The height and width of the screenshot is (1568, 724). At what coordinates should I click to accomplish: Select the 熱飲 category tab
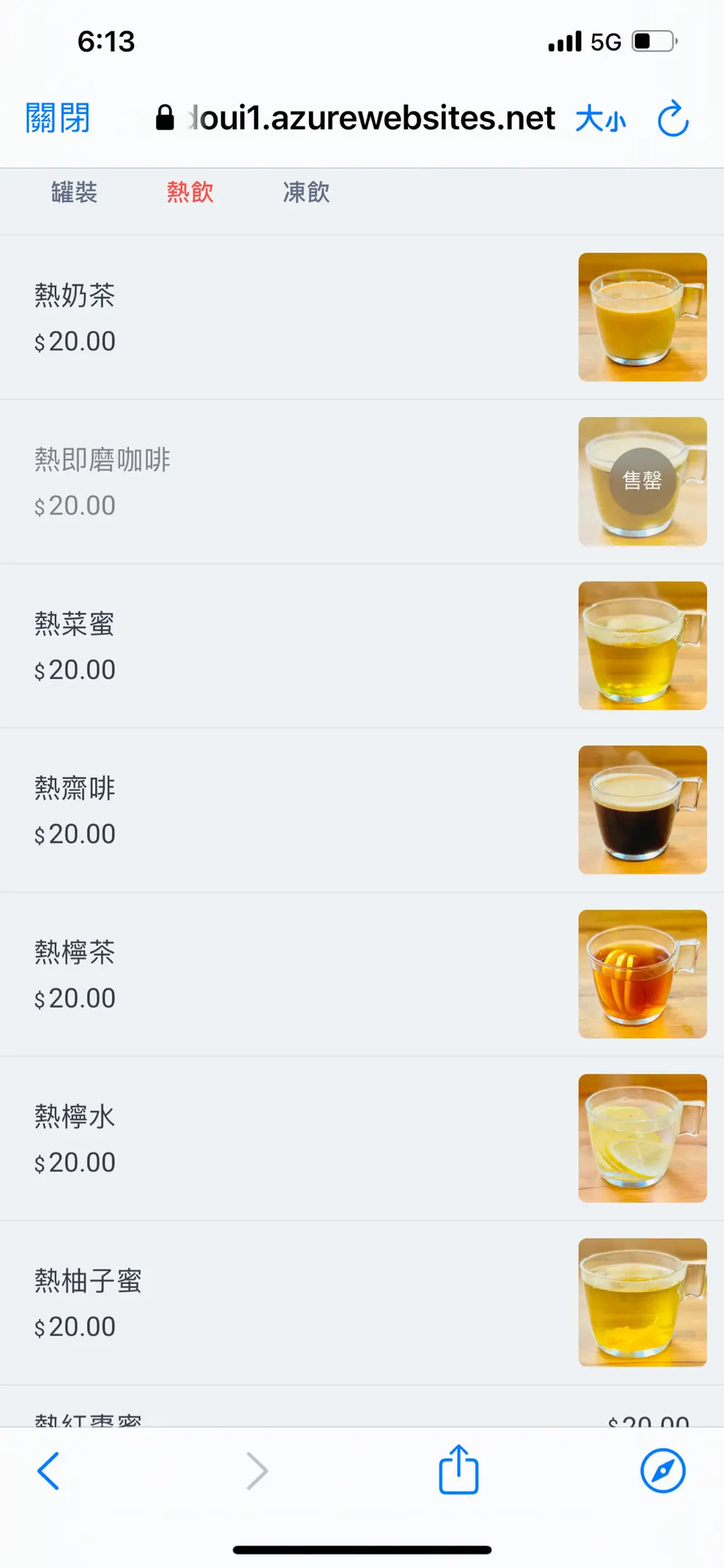190,192
